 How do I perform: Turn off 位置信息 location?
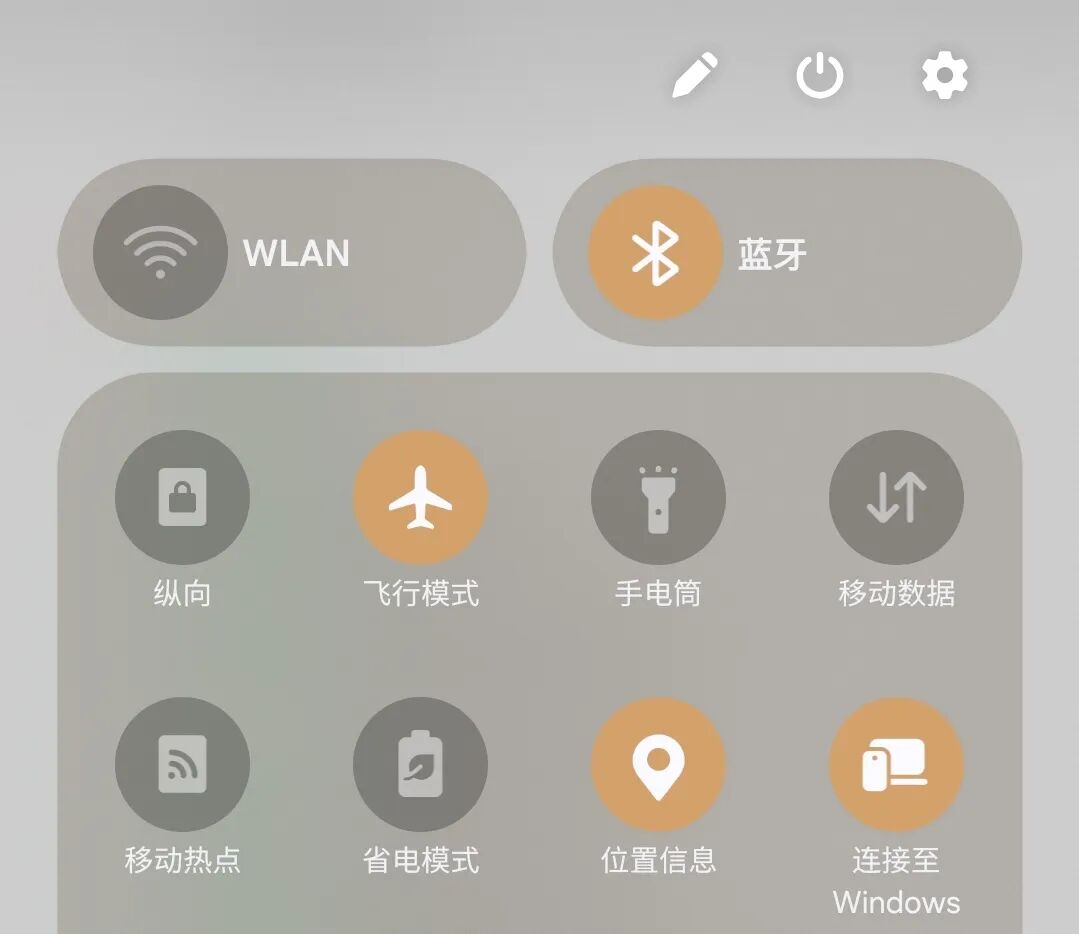pyautogui.click(x=658, y=764)
